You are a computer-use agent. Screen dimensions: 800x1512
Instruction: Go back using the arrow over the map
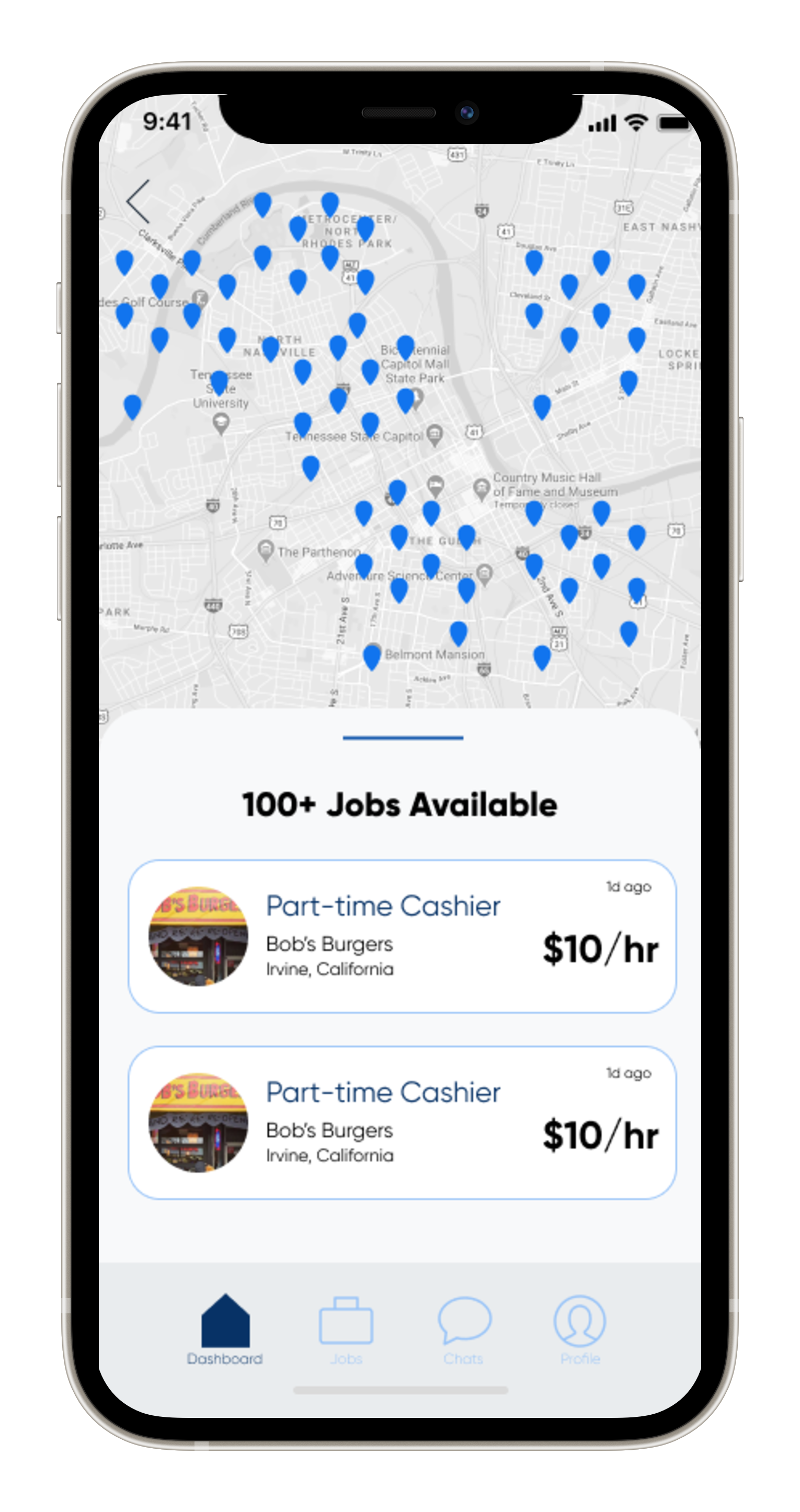[139, 201]
